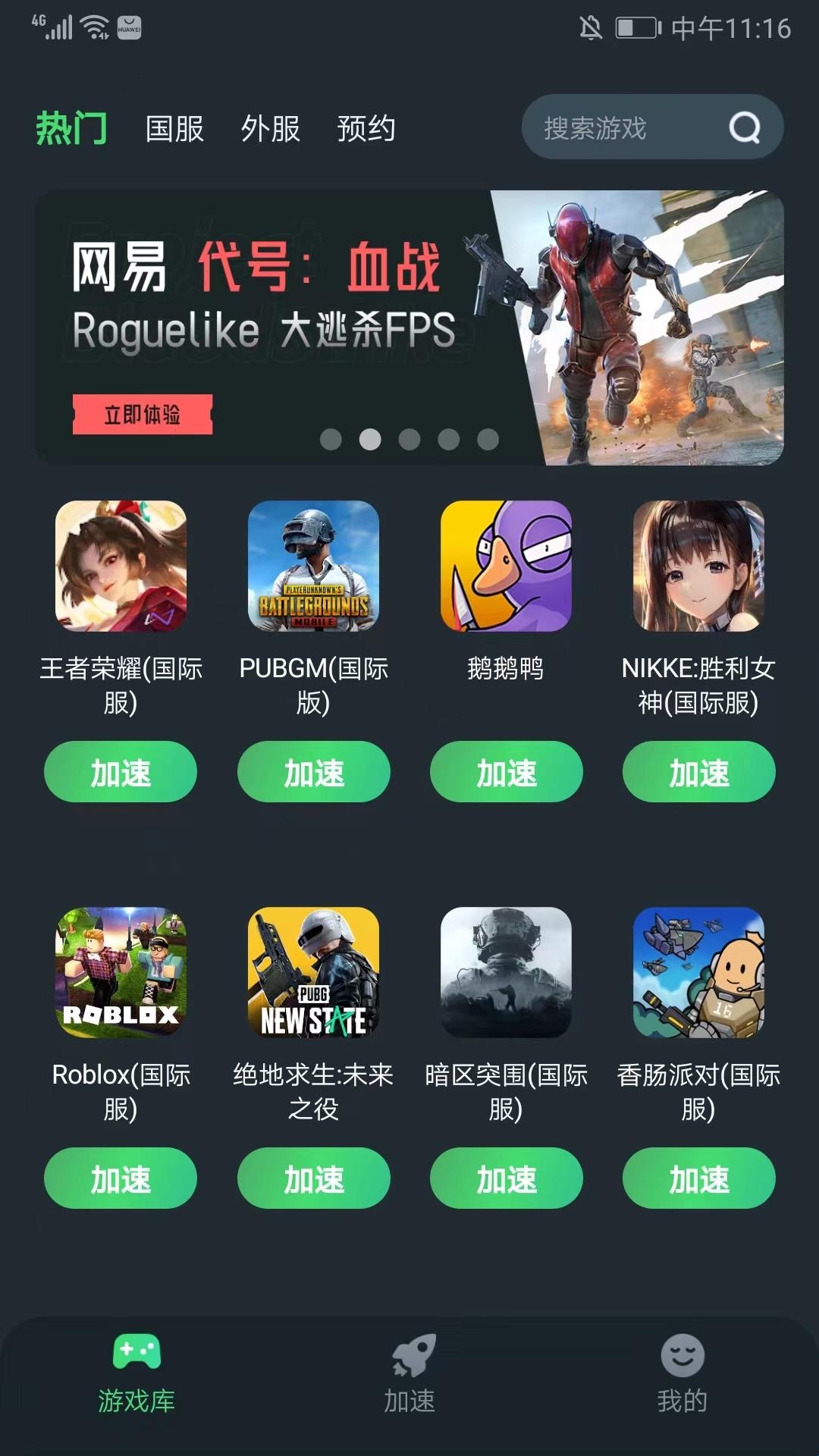The width and height of the screenshot is (819, 1456).
Task: Accelerate 暗区突围(国际服) via 加速
Action: click(x=506, y=1178)
